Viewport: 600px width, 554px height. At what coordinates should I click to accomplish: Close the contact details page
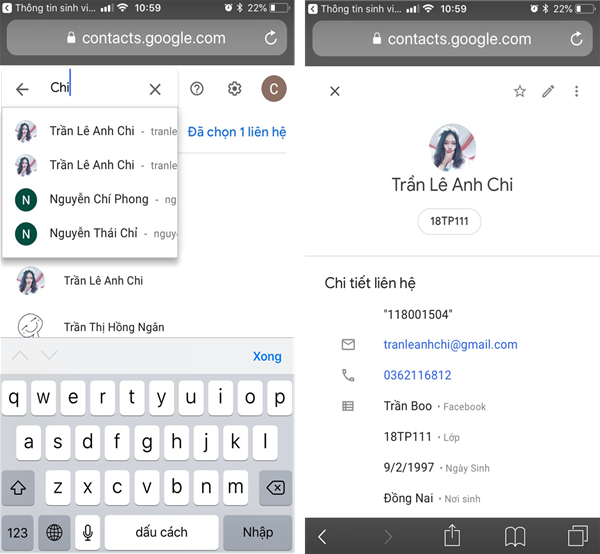point(335,91)
